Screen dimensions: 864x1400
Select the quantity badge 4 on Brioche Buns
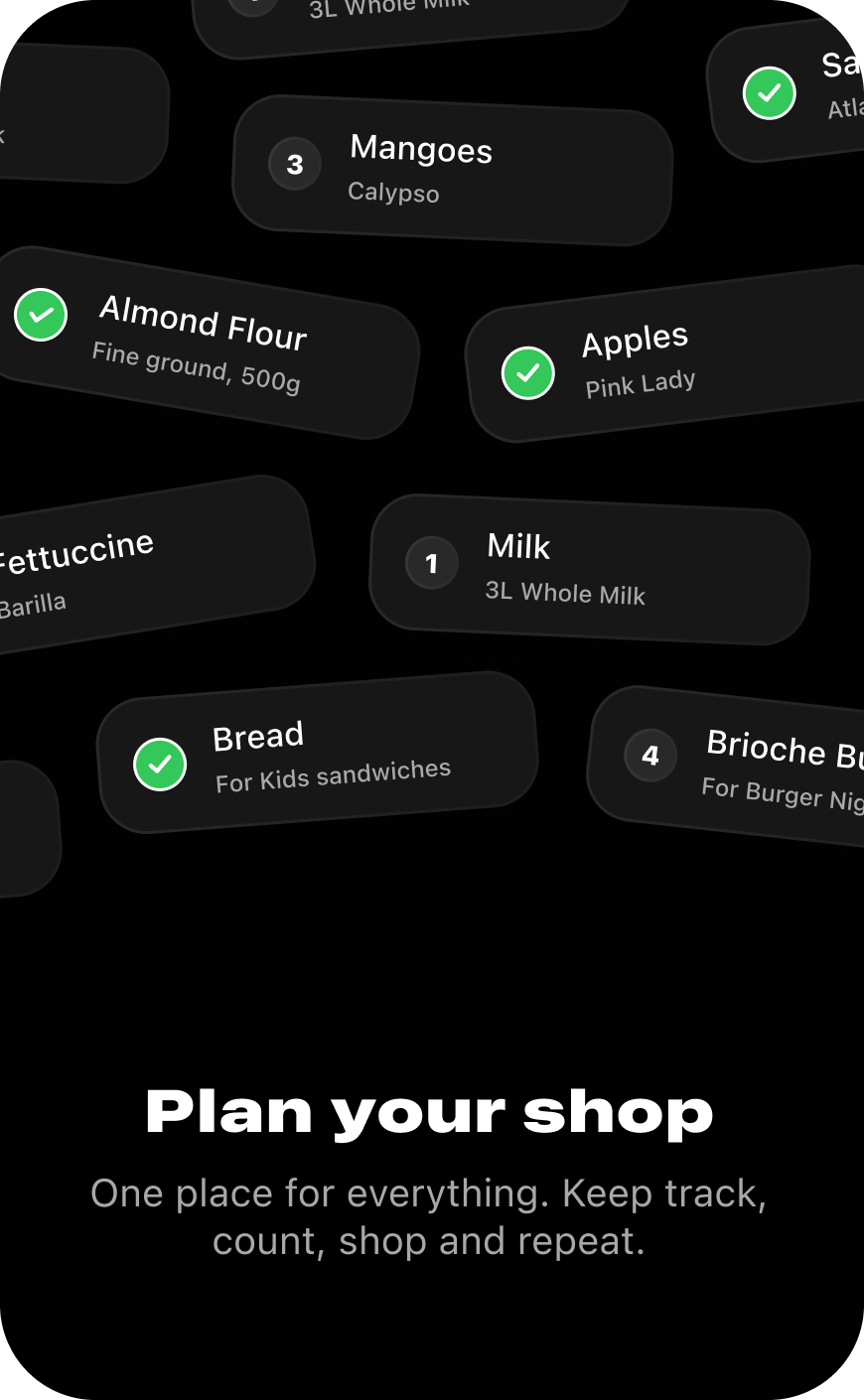pyautogui.click(x=649, y=756)
